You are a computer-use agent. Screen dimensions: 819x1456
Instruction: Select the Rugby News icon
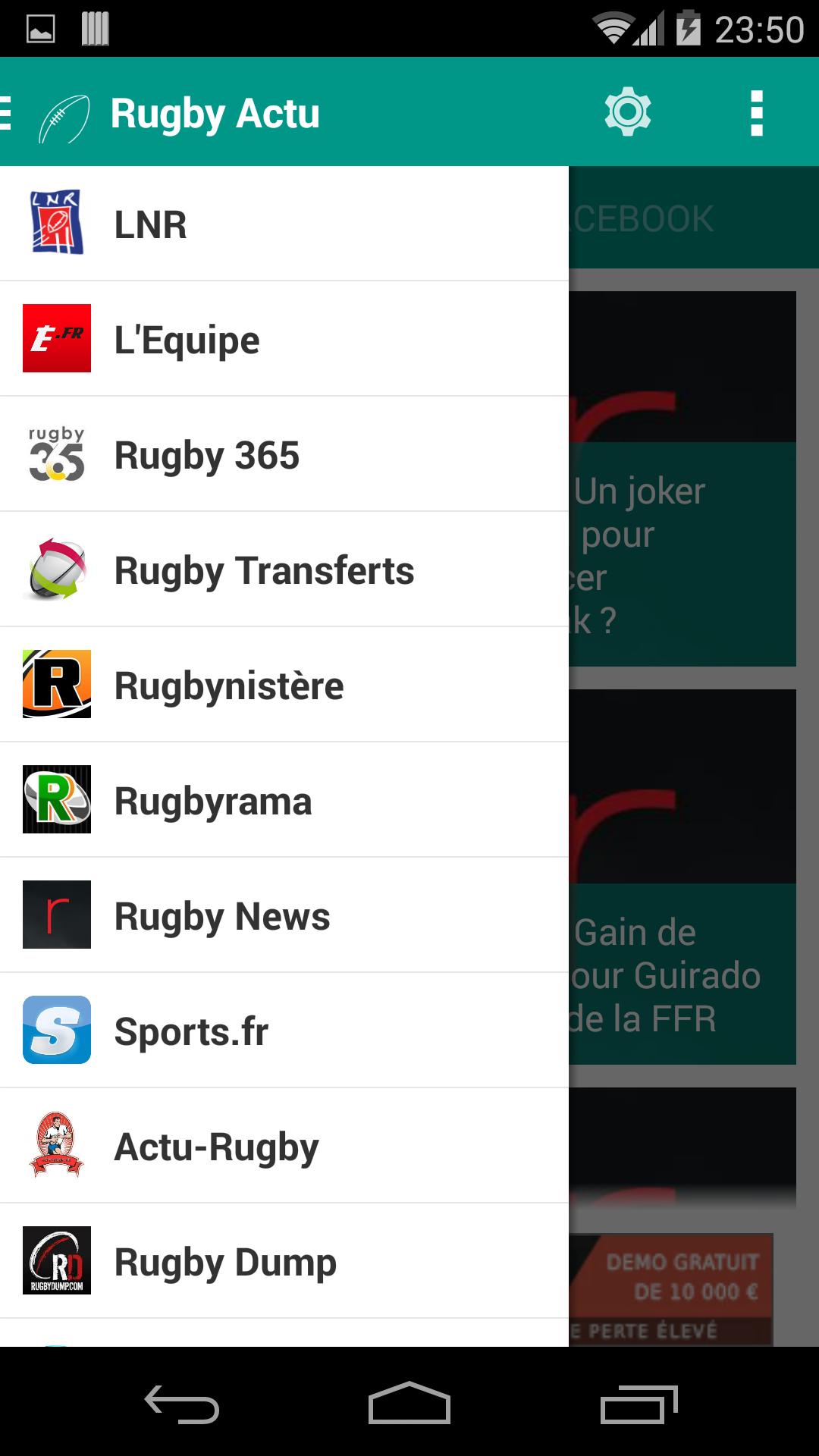[x=57, y=915]
